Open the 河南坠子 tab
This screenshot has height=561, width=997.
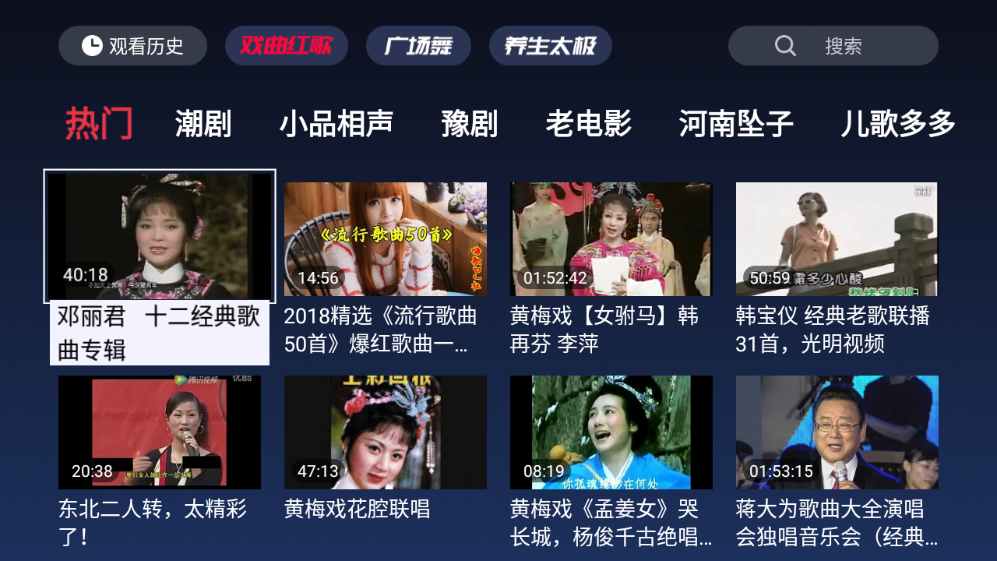(x=735, y=124)
